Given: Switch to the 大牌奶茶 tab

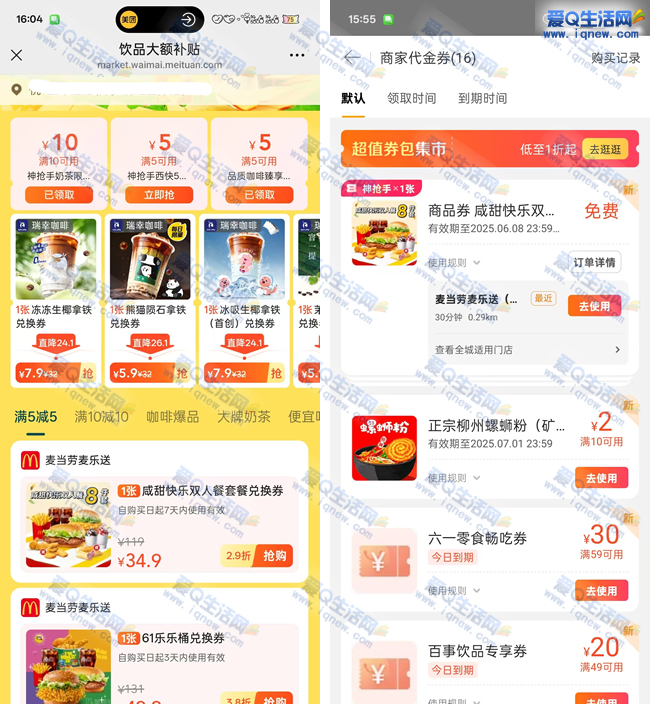Looking at the screenshot, I should tap(244, 417).
